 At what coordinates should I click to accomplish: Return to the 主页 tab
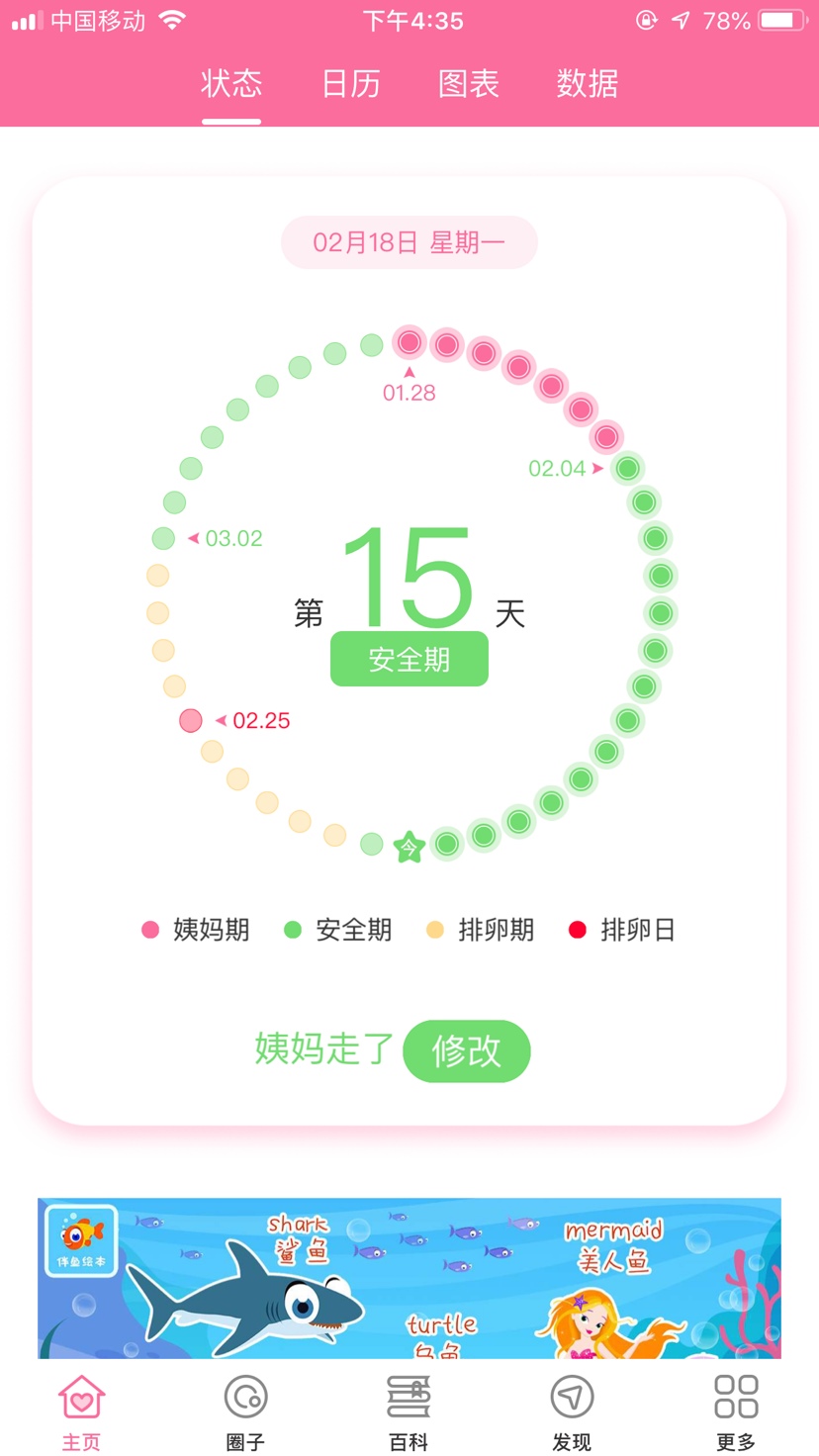tap(82, 1412)
